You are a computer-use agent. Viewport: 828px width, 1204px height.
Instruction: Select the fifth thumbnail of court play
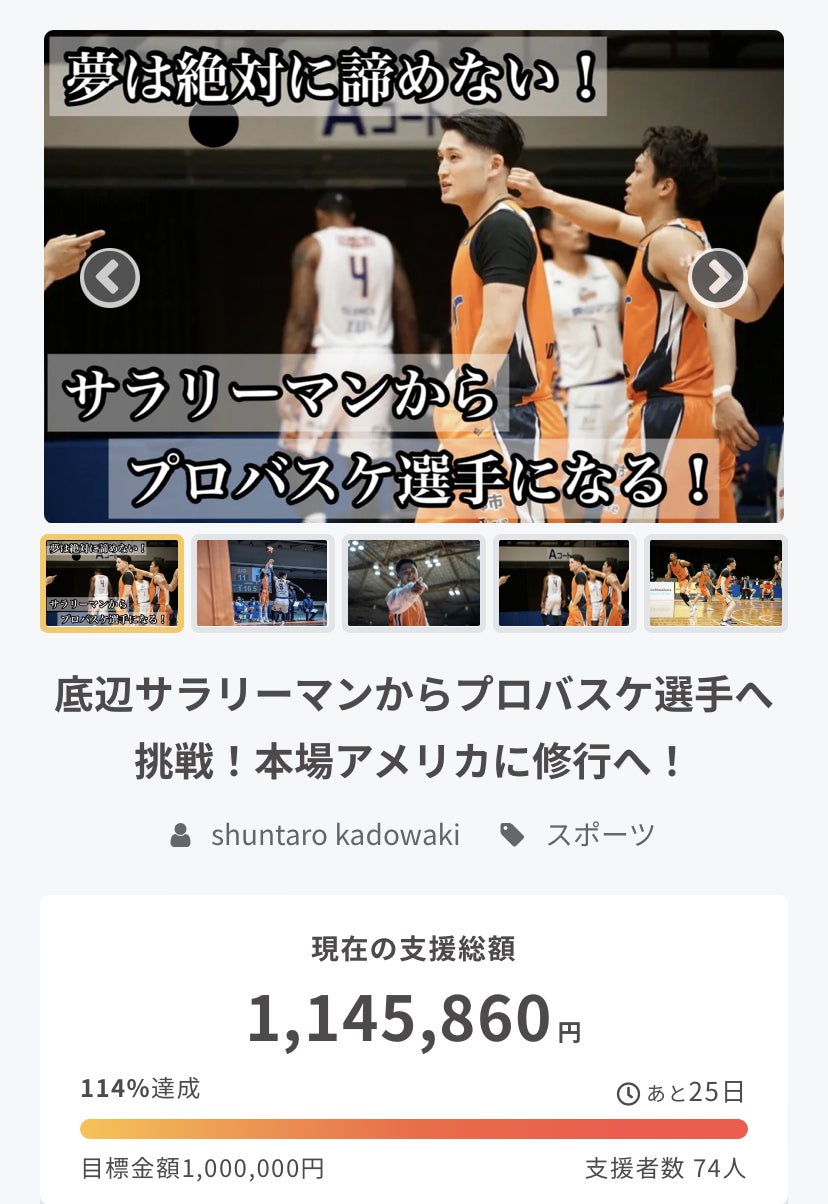[716, 584]
